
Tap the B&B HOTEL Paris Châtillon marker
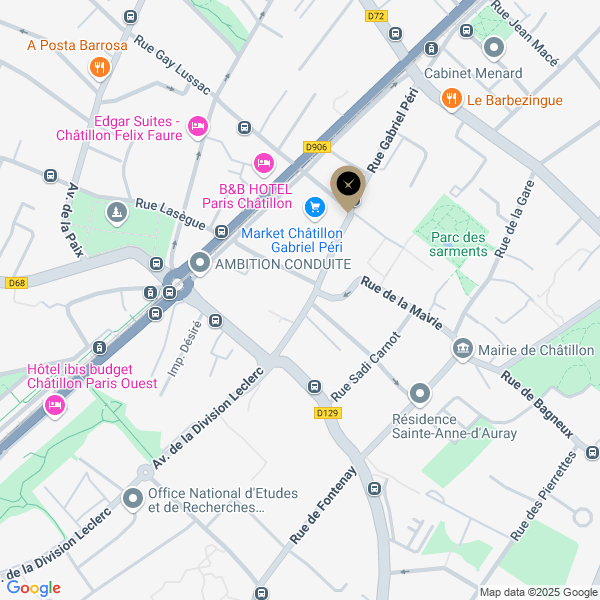click(x=263, y=162)
